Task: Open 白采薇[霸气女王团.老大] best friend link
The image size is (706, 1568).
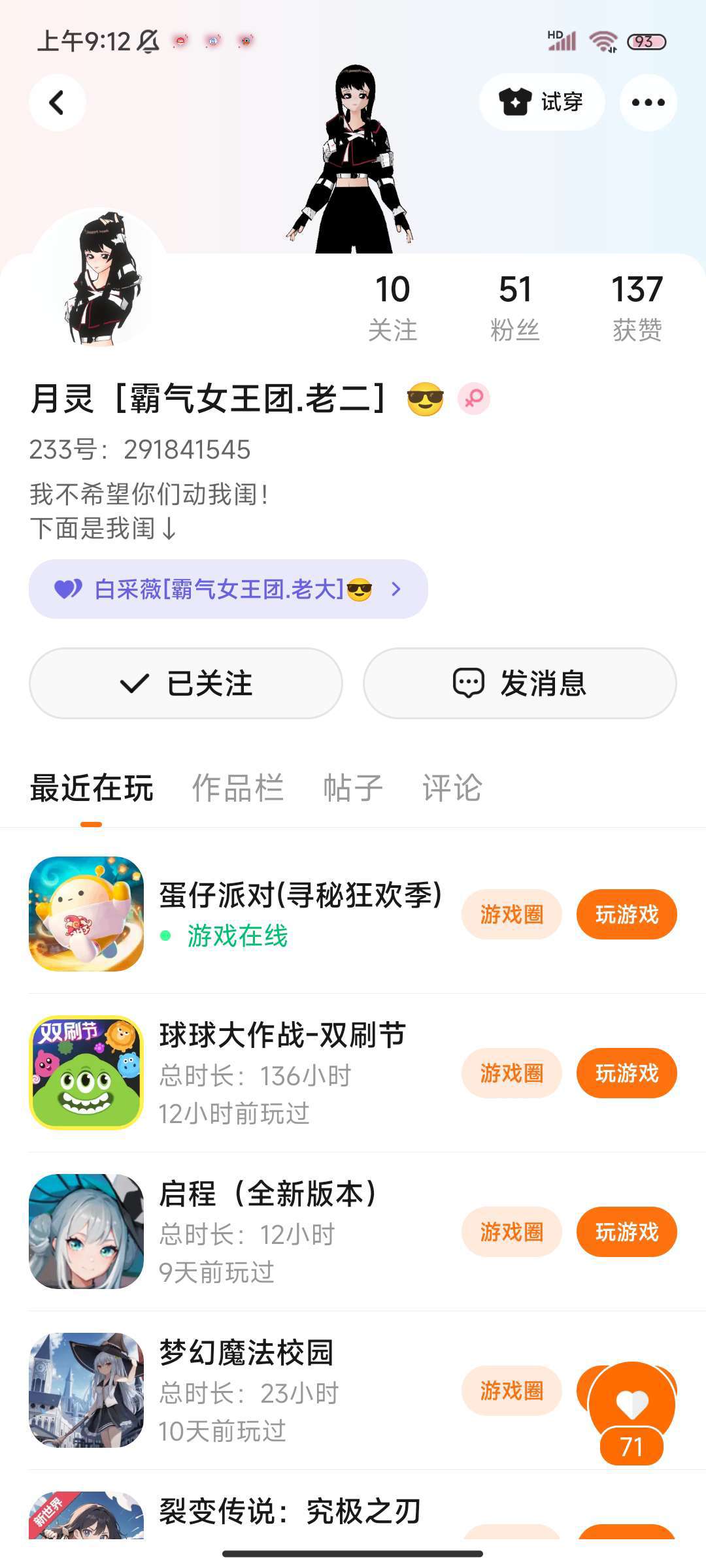Action: (228, 589)
